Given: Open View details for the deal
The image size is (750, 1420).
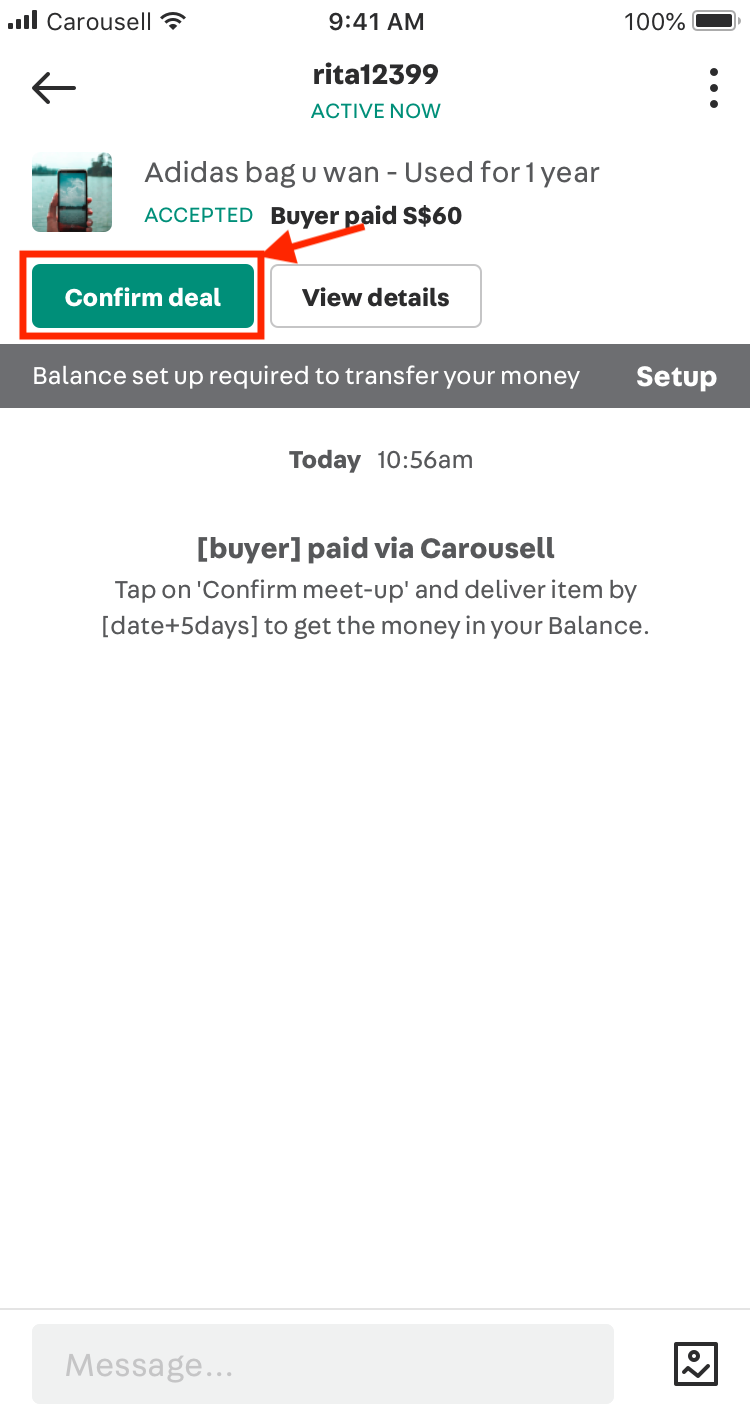Looking at the screenshot, I should 376,296.
